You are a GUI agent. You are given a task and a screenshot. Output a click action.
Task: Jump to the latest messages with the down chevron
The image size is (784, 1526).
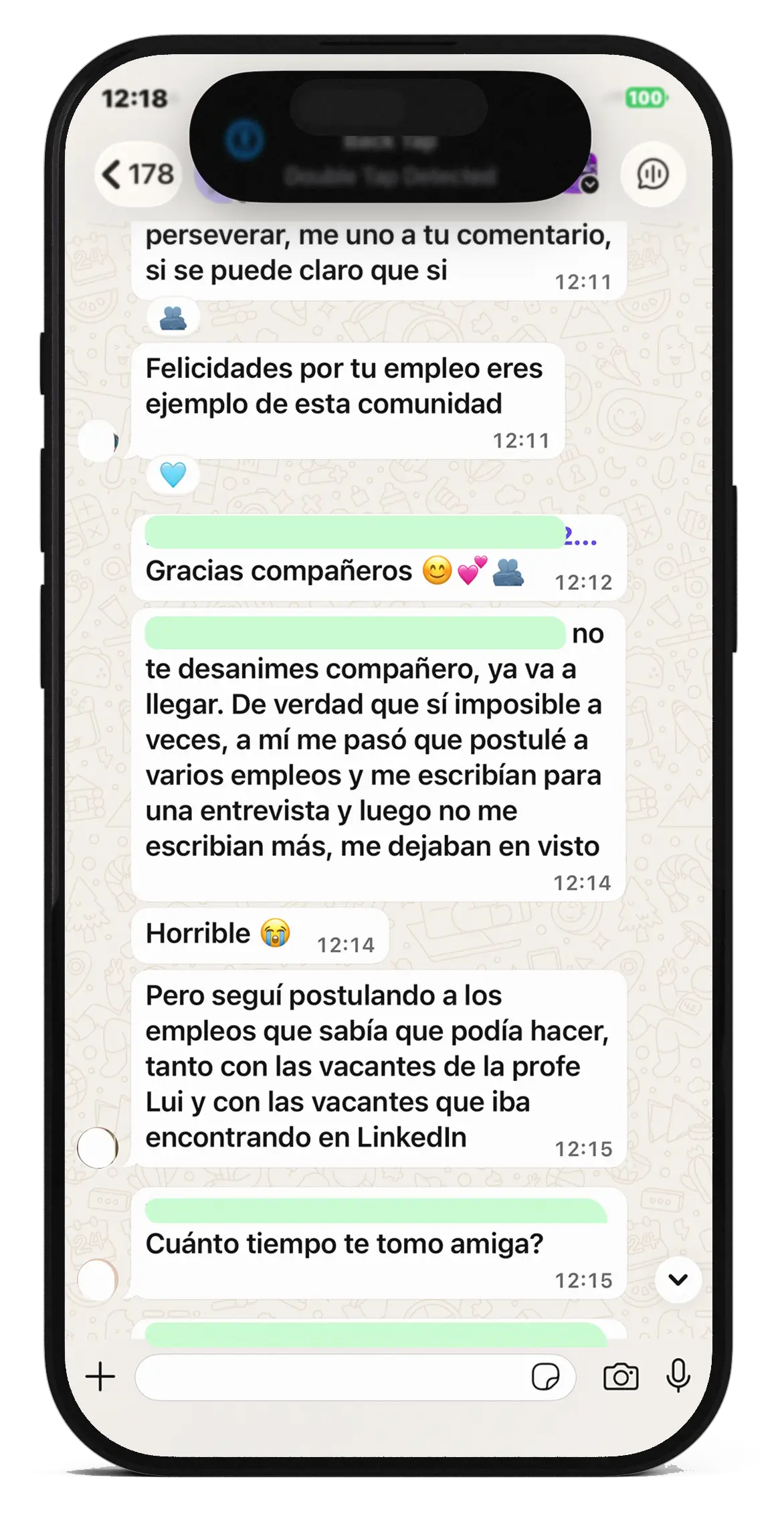coord(678,1280)
